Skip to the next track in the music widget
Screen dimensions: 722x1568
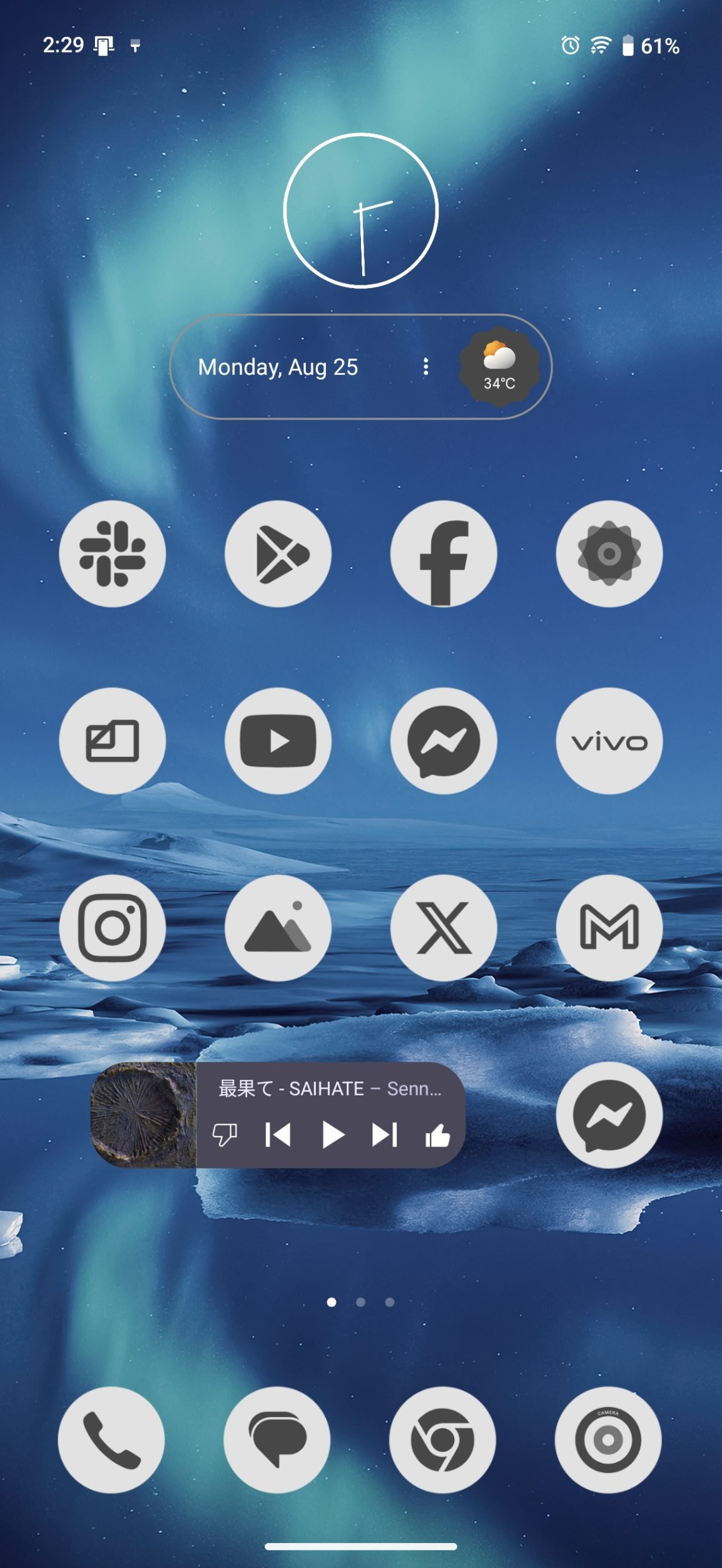point(384,1135)
